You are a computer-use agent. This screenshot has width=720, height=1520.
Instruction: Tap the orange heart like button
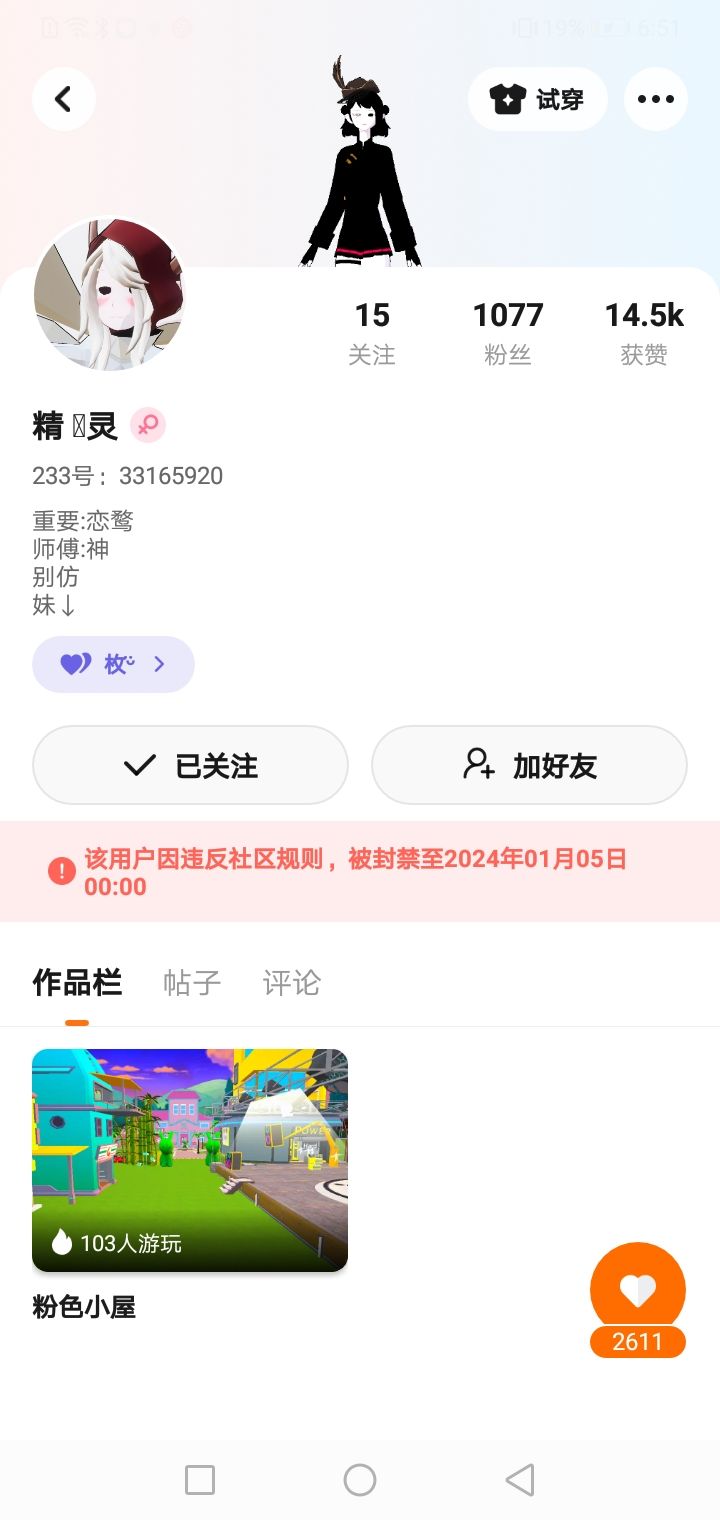638,1290
